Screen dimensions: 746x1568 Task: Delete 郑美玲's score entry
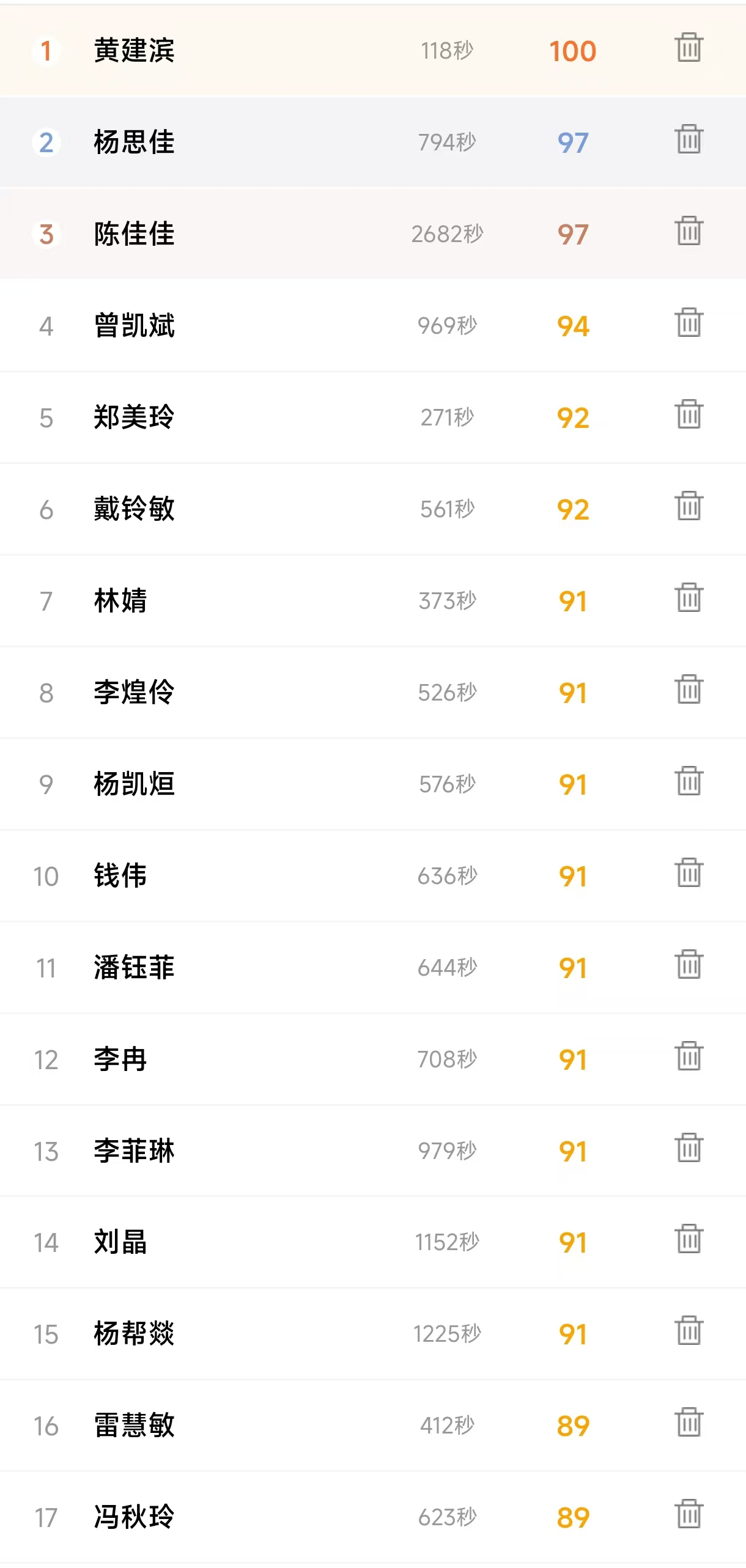(x=689, y=415)
